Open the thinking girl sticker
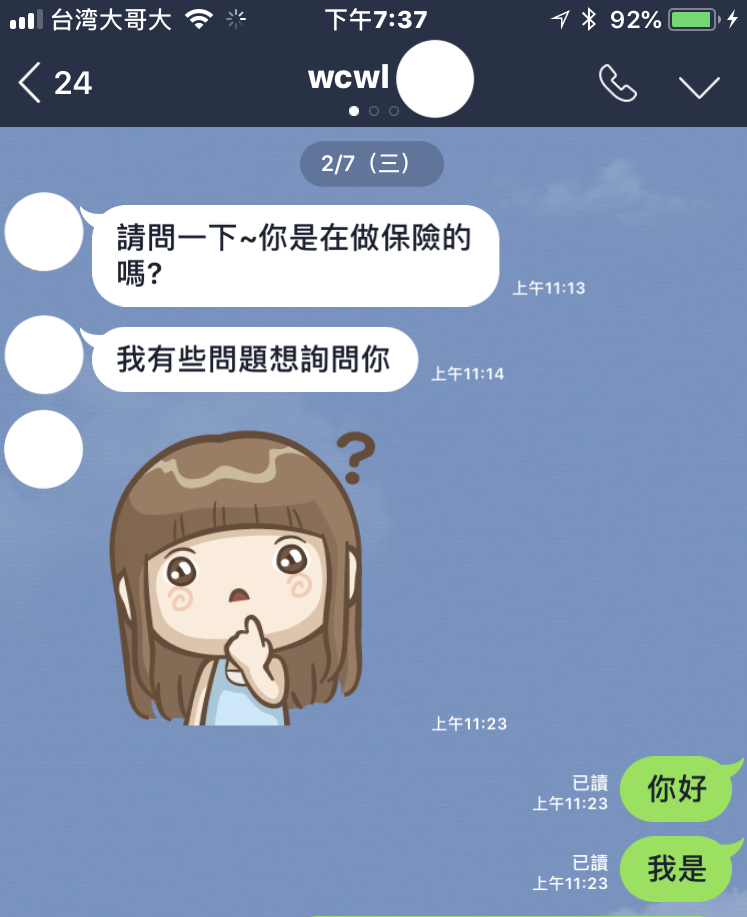Image resolution: width=747 pixels, height=917 pixels. [x=238, y=580]
